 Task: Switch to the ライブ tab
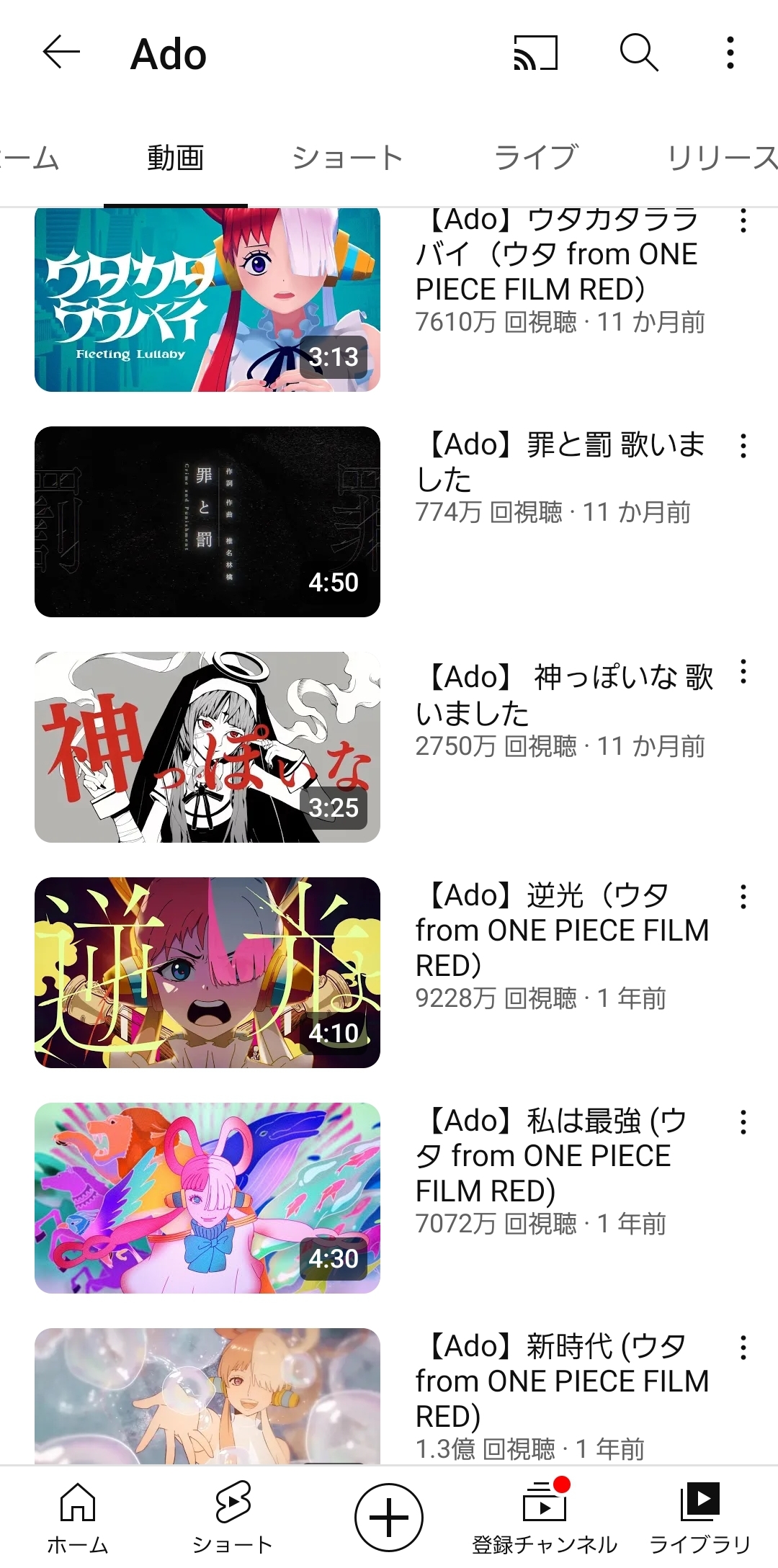coord(536,158)
